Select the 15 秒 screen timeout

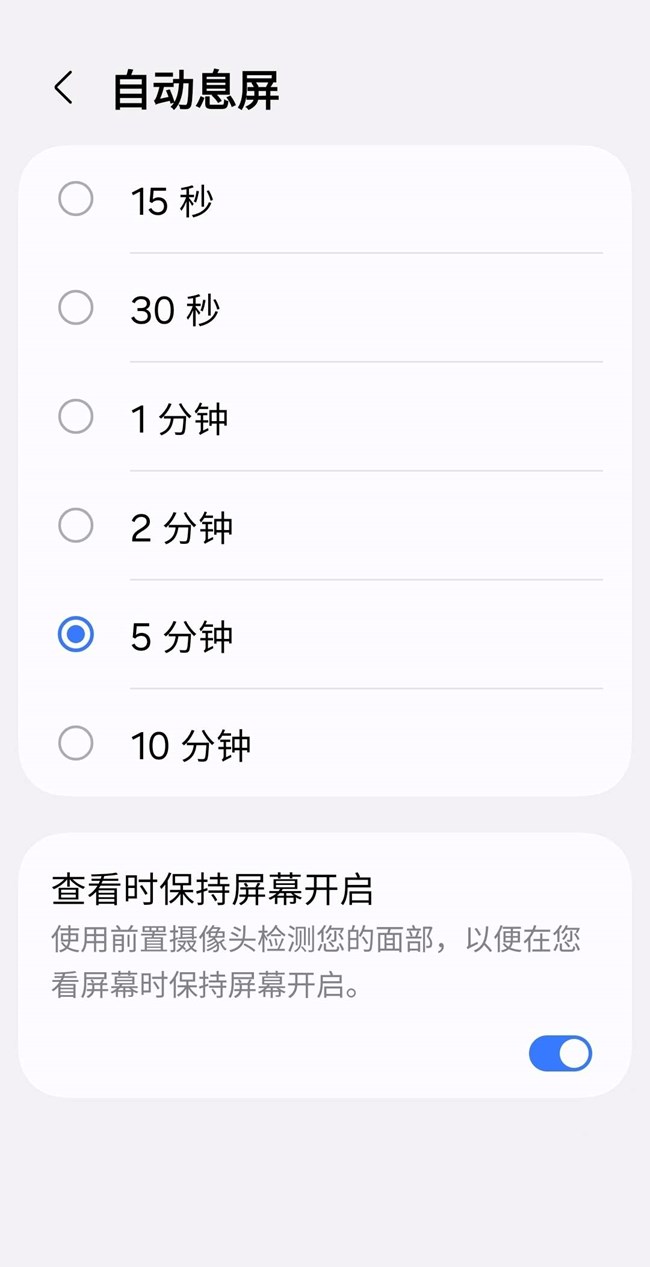pos(76,199)
